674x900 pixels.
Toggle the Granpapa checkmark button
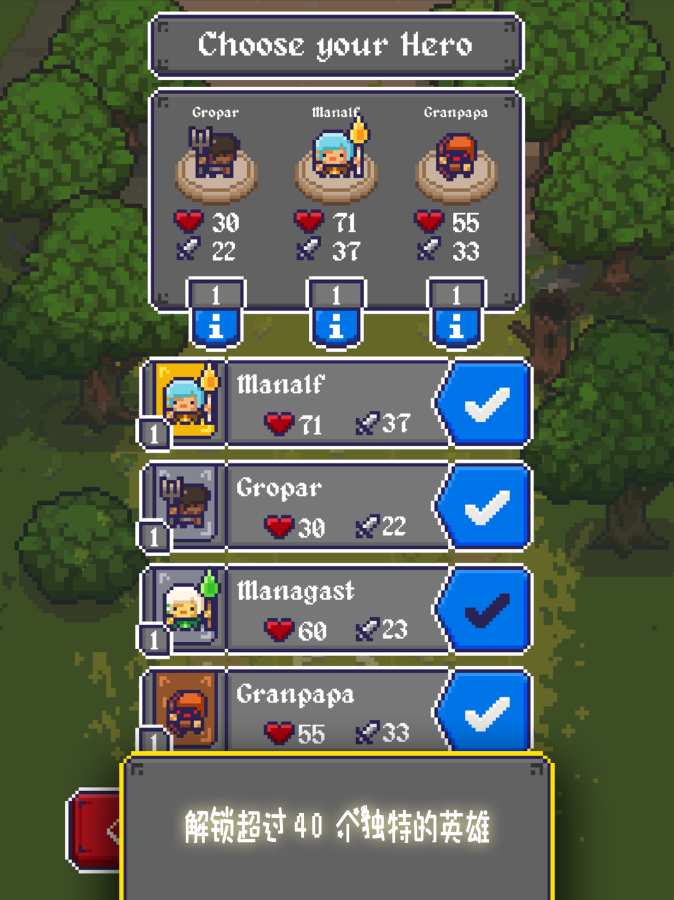click(x=486, y=712)
